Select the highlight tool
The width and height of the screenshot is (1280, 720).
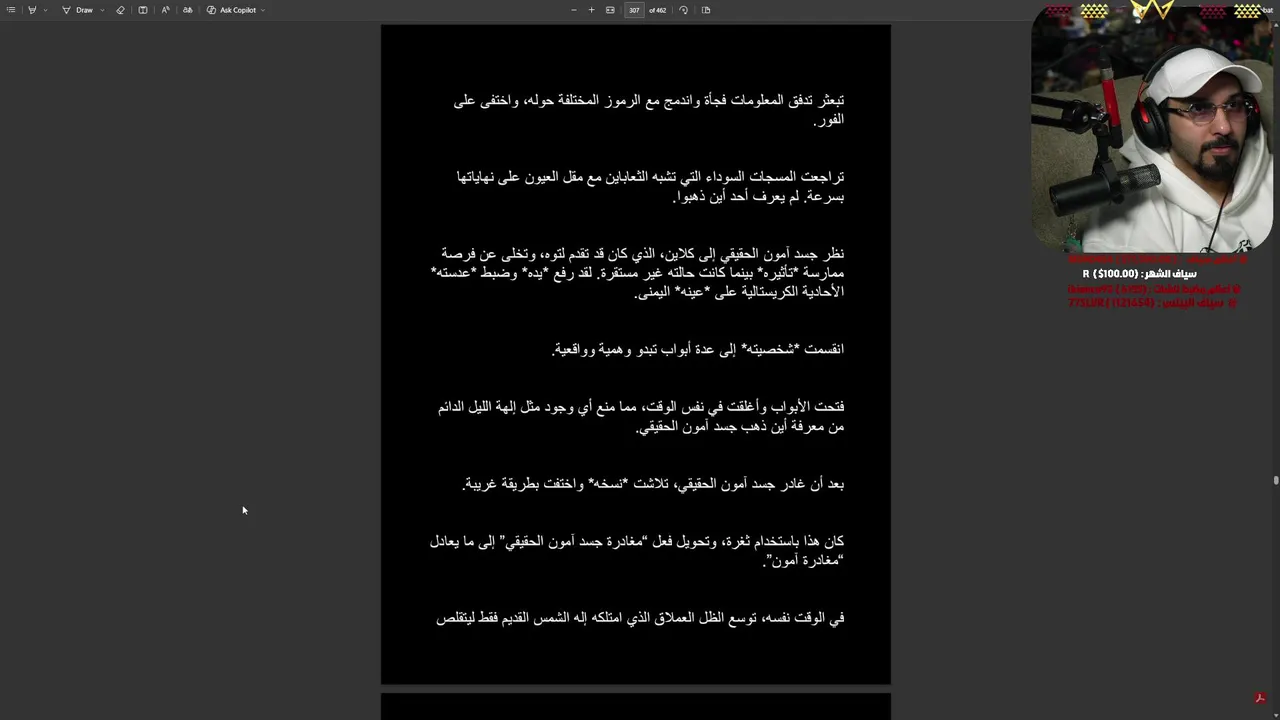click(x=32, y=10)
